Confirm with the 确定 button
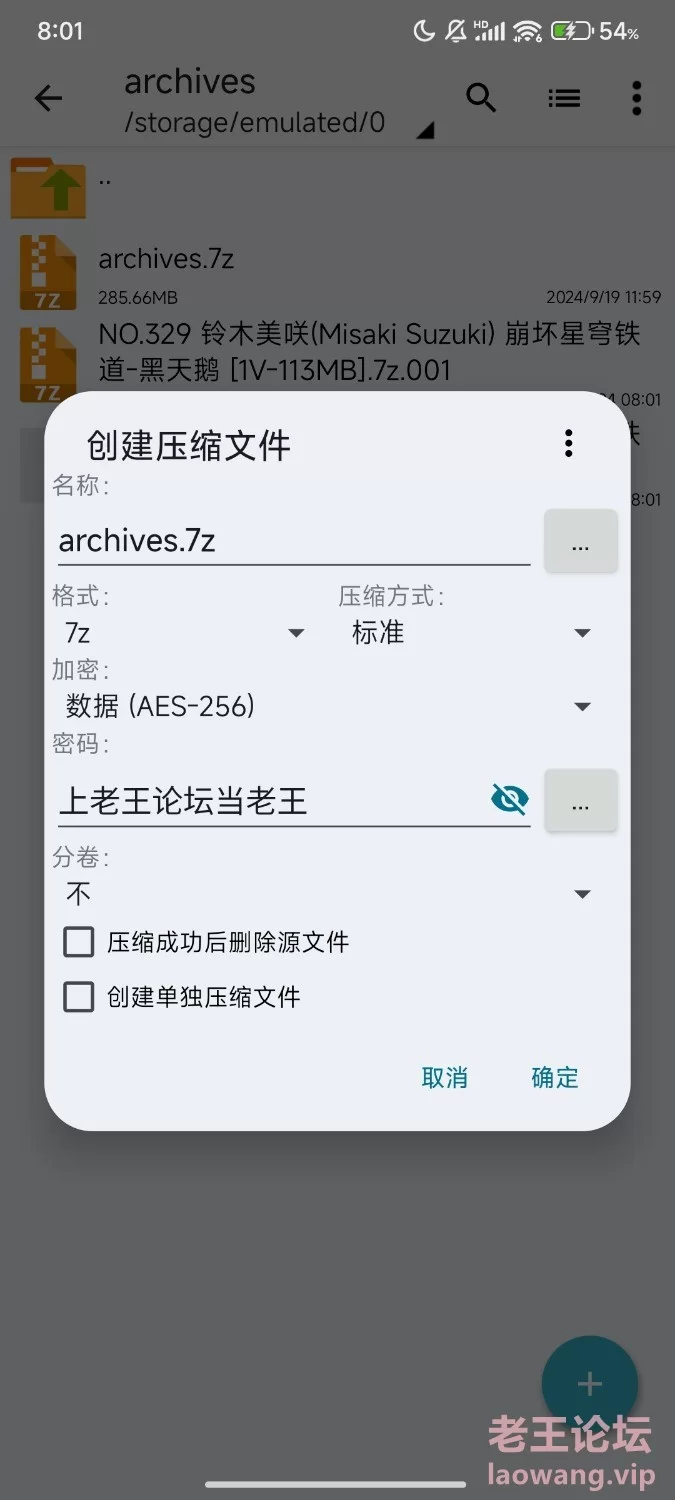The width and height of the screenshot is (675, 1500). pyautogui.click(x=555, y=1077)
